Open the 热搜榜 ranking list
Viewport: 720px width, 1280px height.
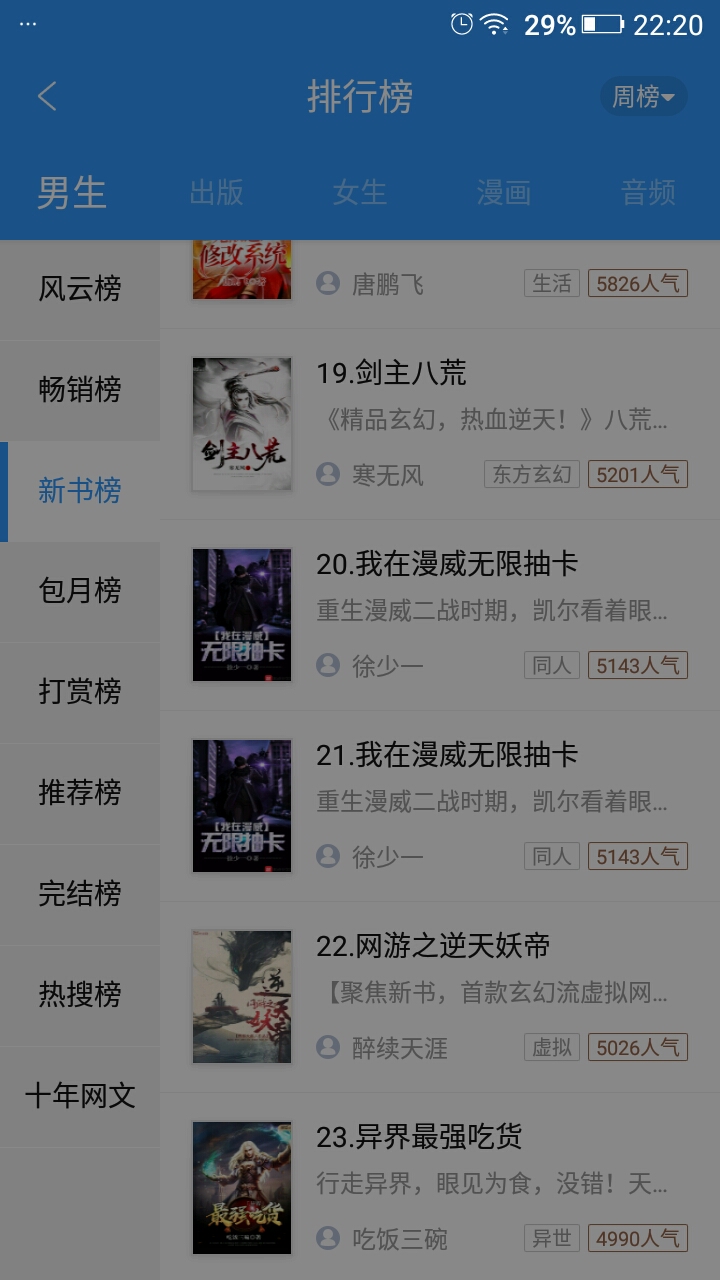(80, 995)
